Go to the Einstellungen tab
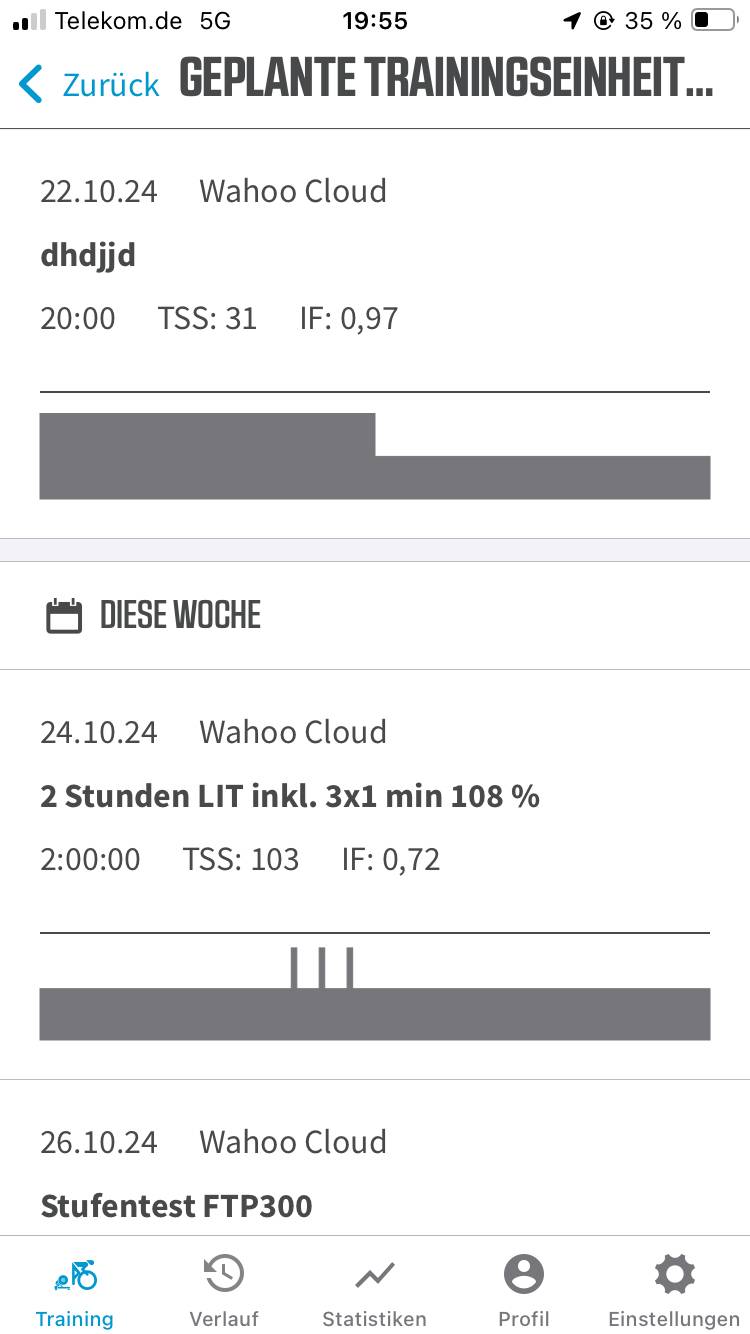Screen dimensions: 750x1334 pos(674,1290)
